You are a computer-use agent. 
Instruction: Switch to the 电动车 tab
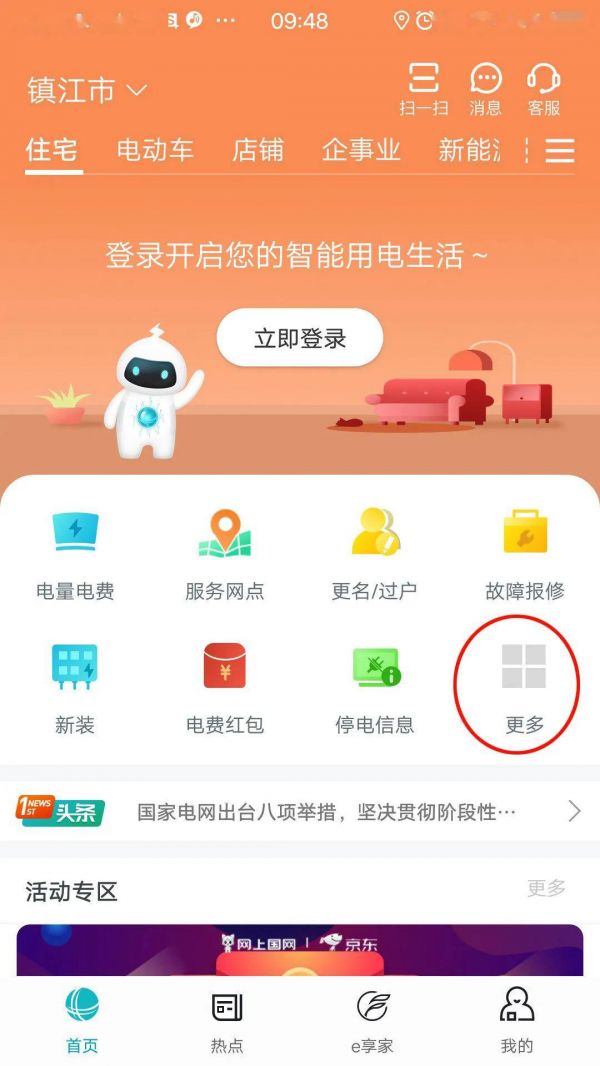[x=155, y=150]
